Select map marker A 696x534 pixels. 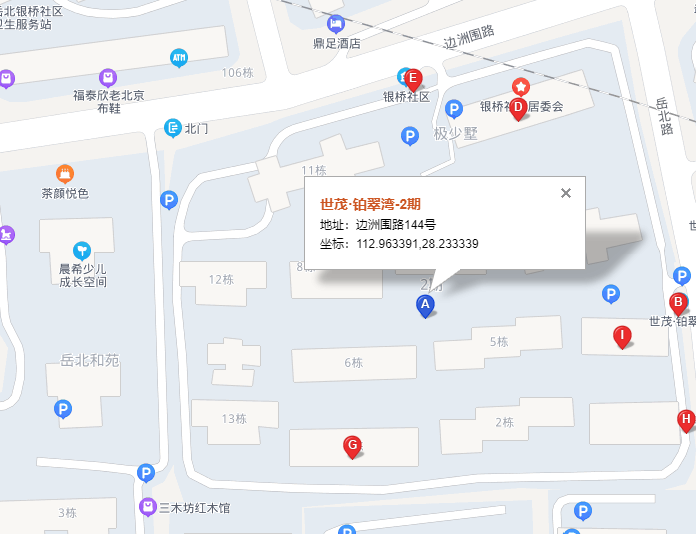(425, 304)
